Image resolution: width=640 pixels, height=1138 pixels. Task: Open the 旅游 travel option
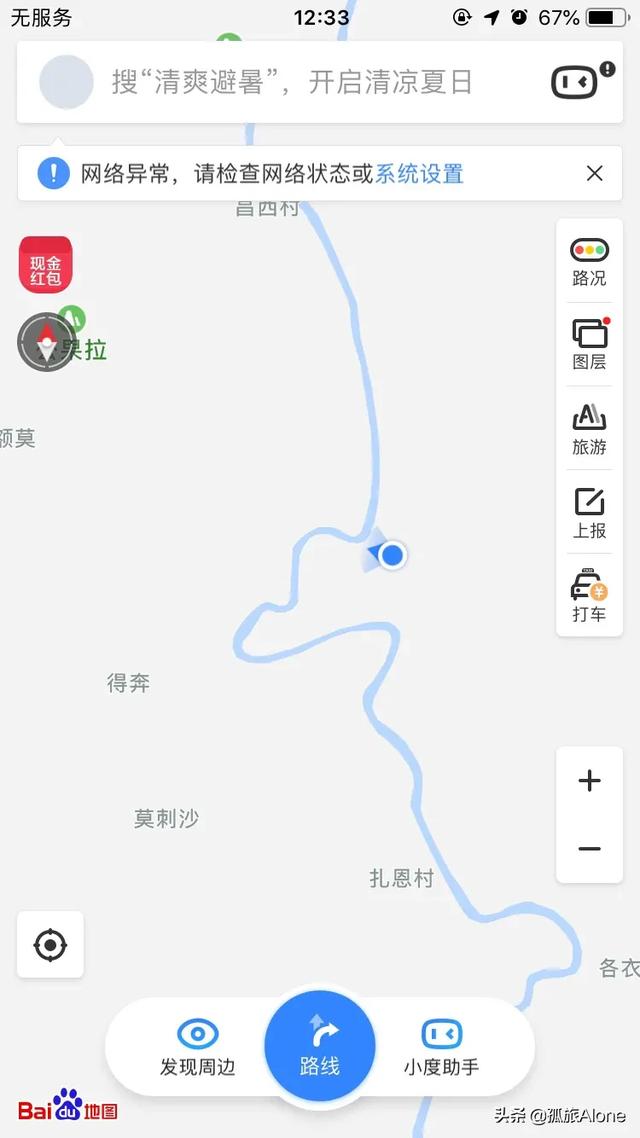point(589,430)
